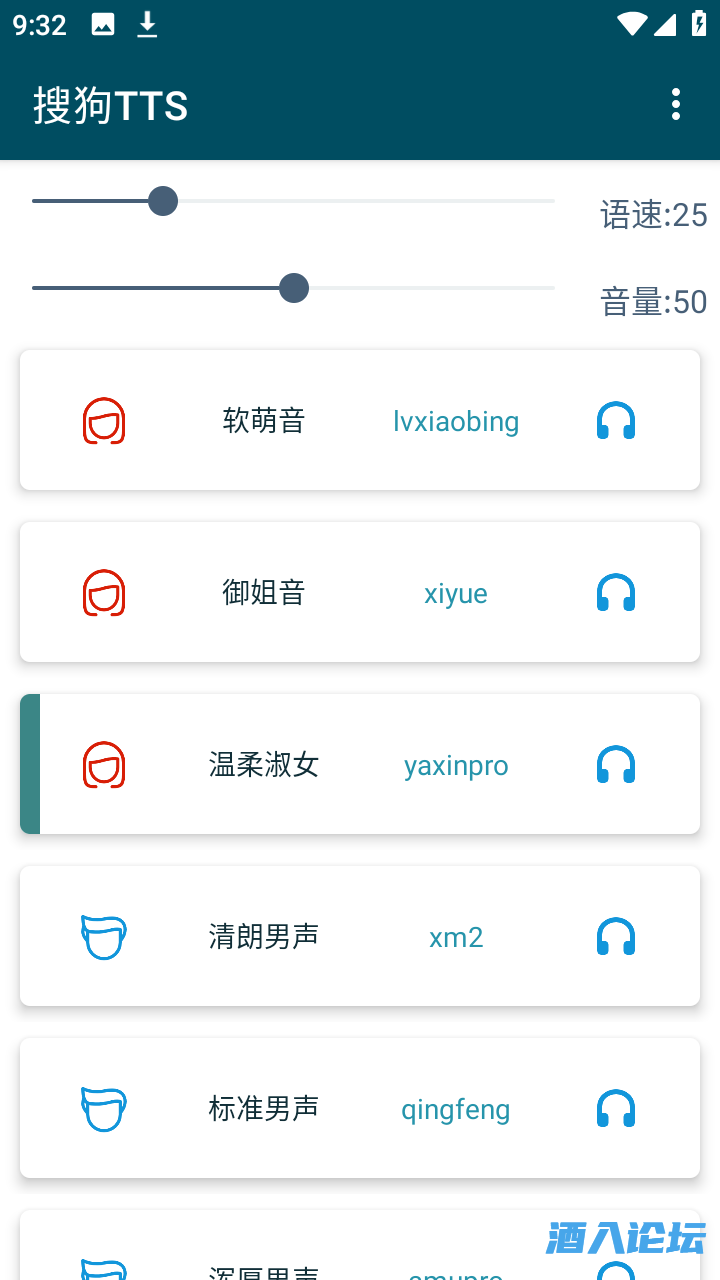Screen dimensions: 720x1280
Task: Play the 清朗男声 voice sample
Action: click(x=615, y=937)
